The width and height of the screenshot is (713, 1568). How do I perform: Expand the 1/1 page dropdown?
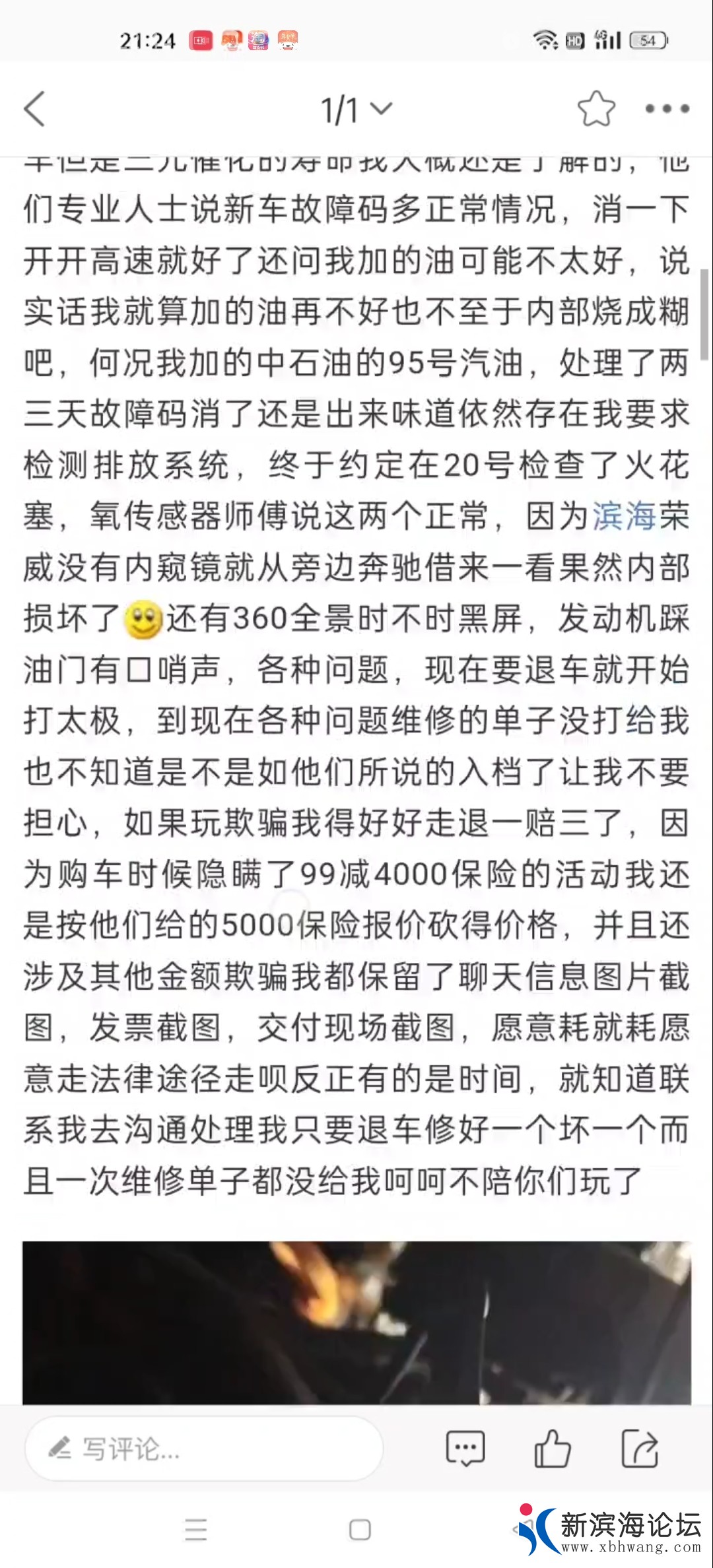[356, 110]
